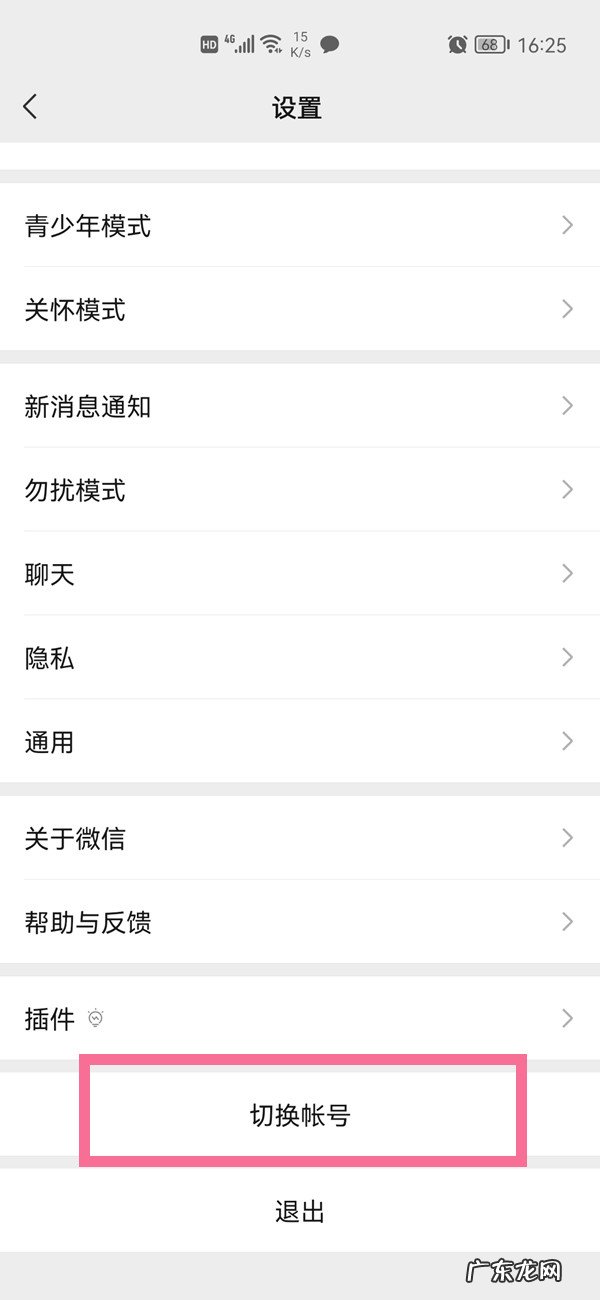The width and height of the screenshot is (600, 1300).
Task: Open the 聊天 settings row
Action: coord(300,574)
